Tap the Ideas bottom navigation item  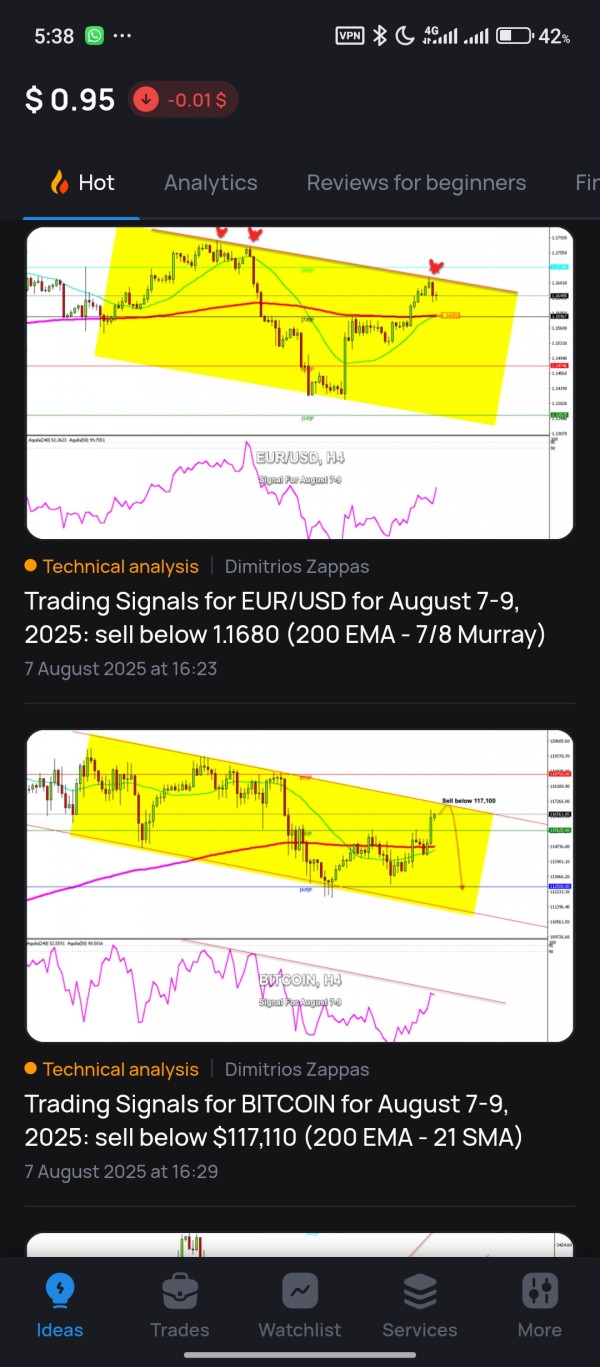click(x=60, y=1306)
